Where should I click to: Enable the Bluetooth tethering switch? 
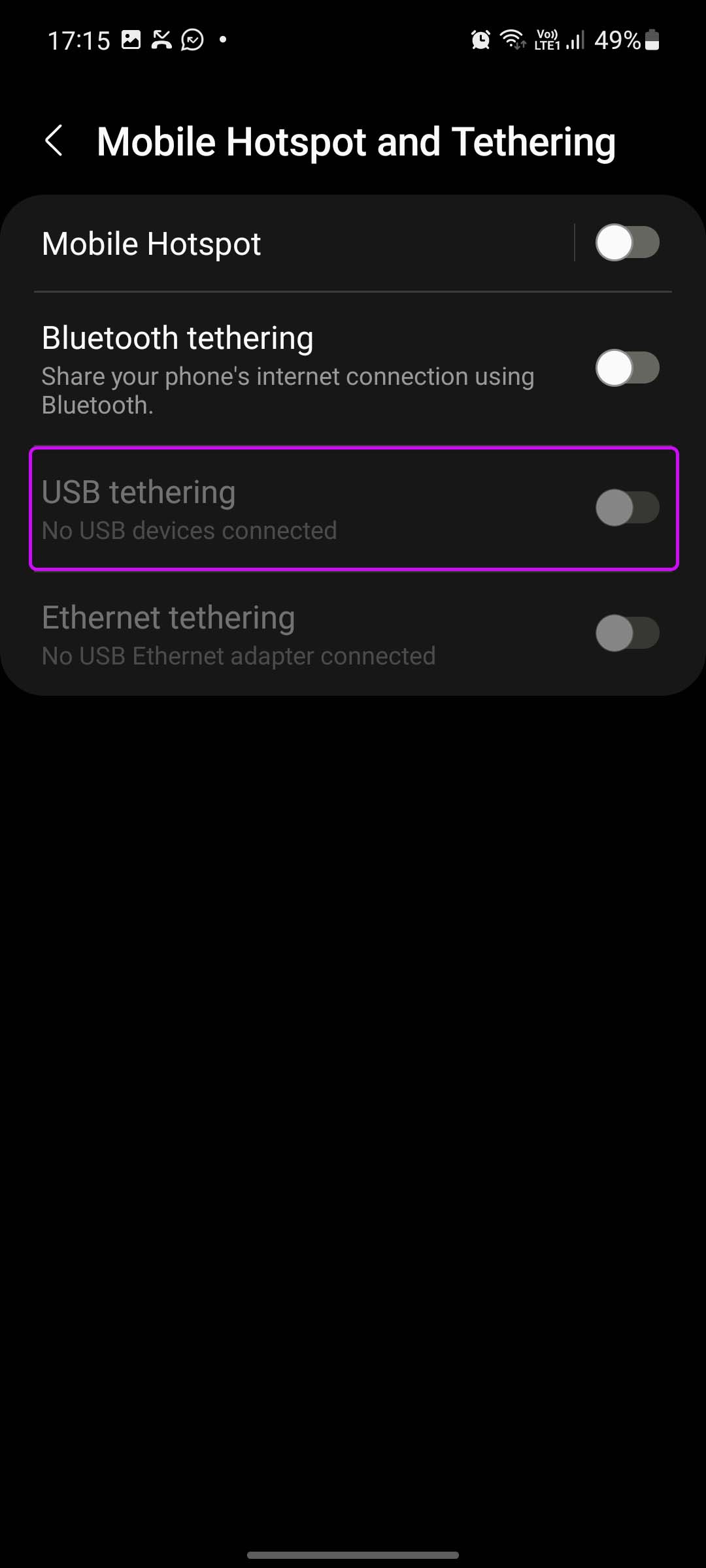pos(627,368)
